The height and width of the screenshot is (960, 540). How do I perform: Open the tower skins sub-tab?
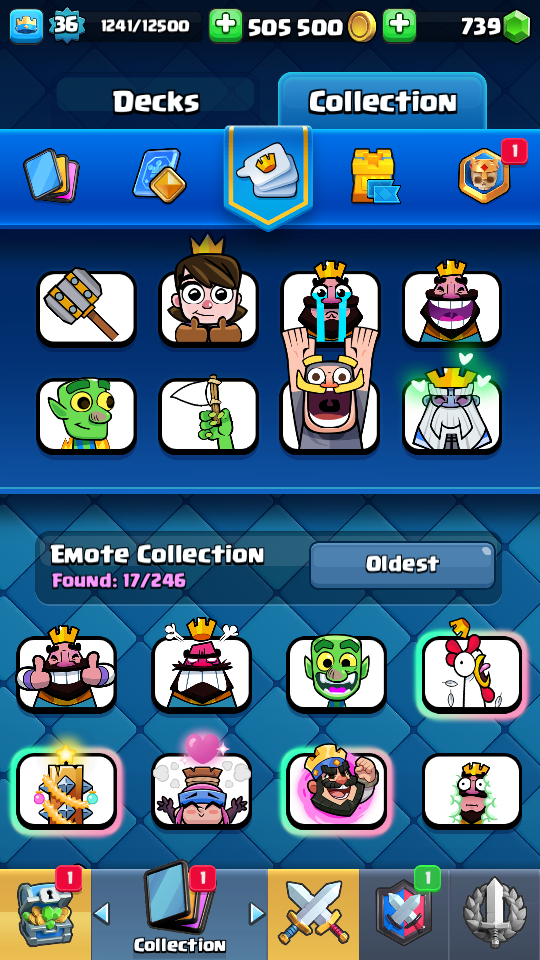point(375,176)
